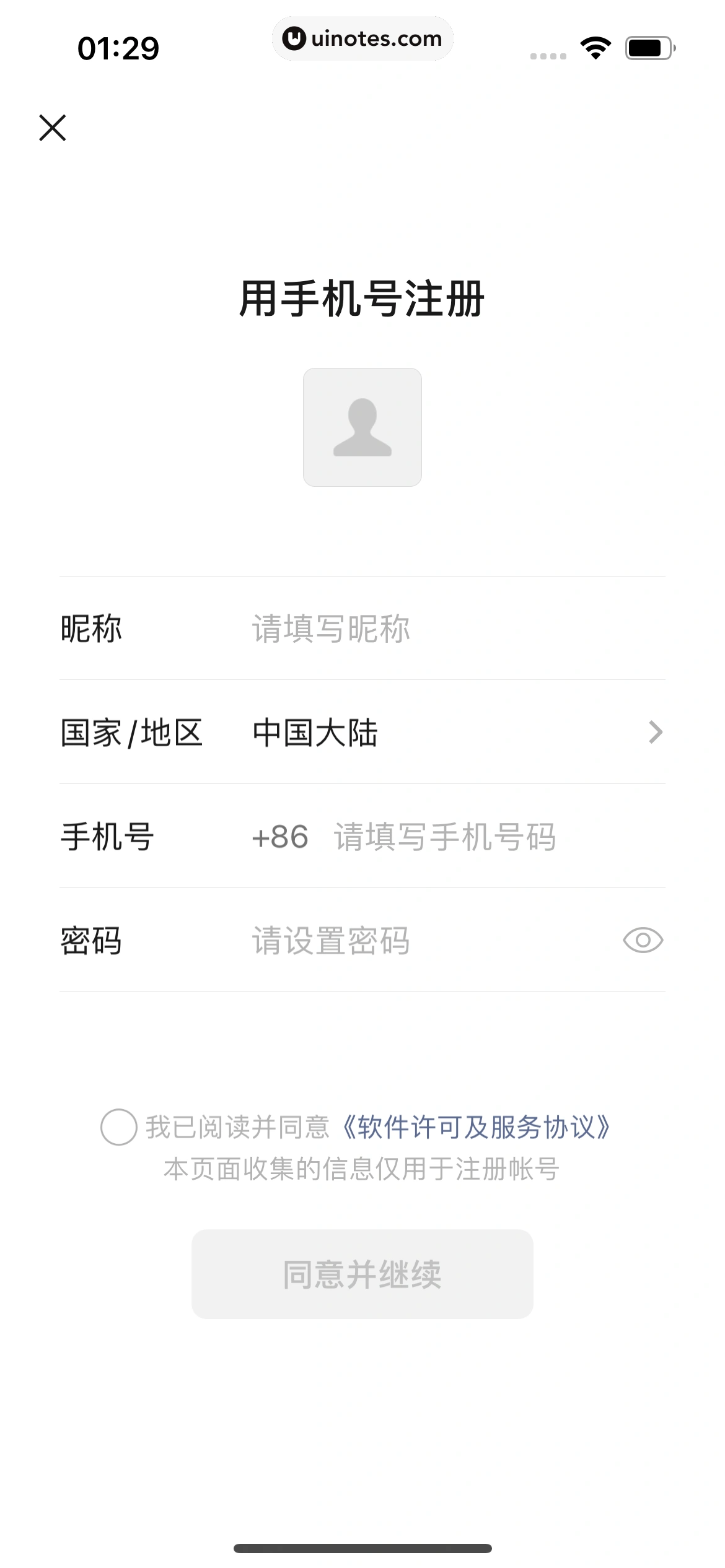Tap the 用手机号注册 page title
Screen dimensions: 725x1568
(x=362, y=299)
